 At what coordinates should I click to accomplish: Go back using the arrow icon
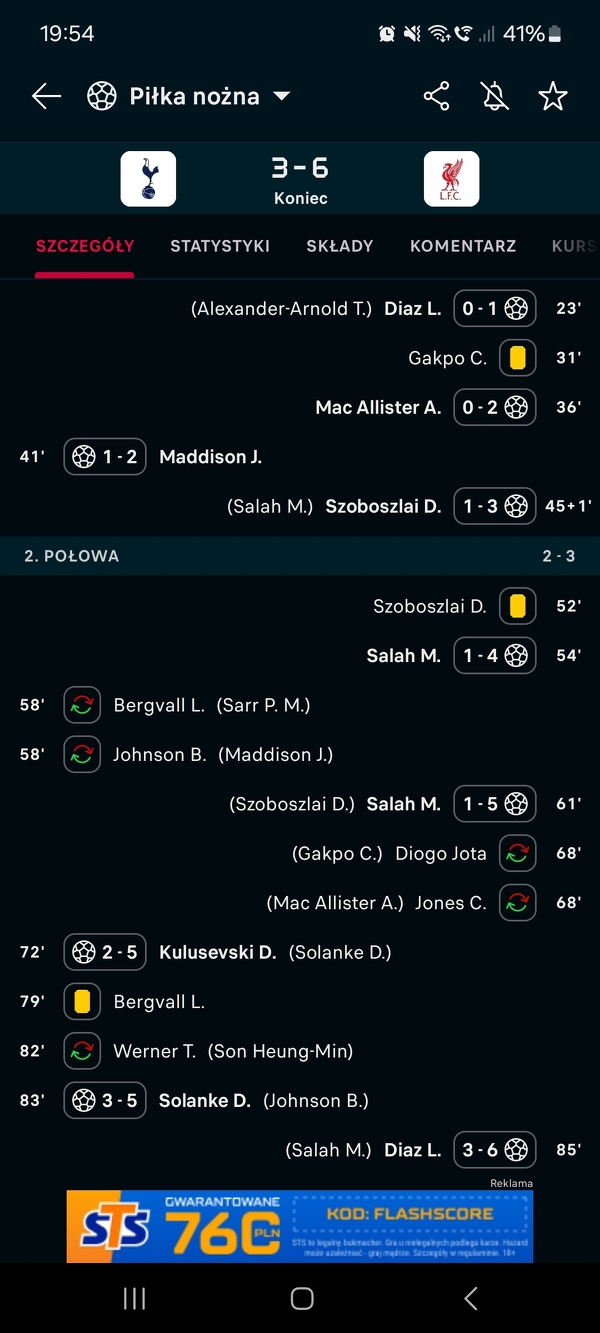pos(46,96)
